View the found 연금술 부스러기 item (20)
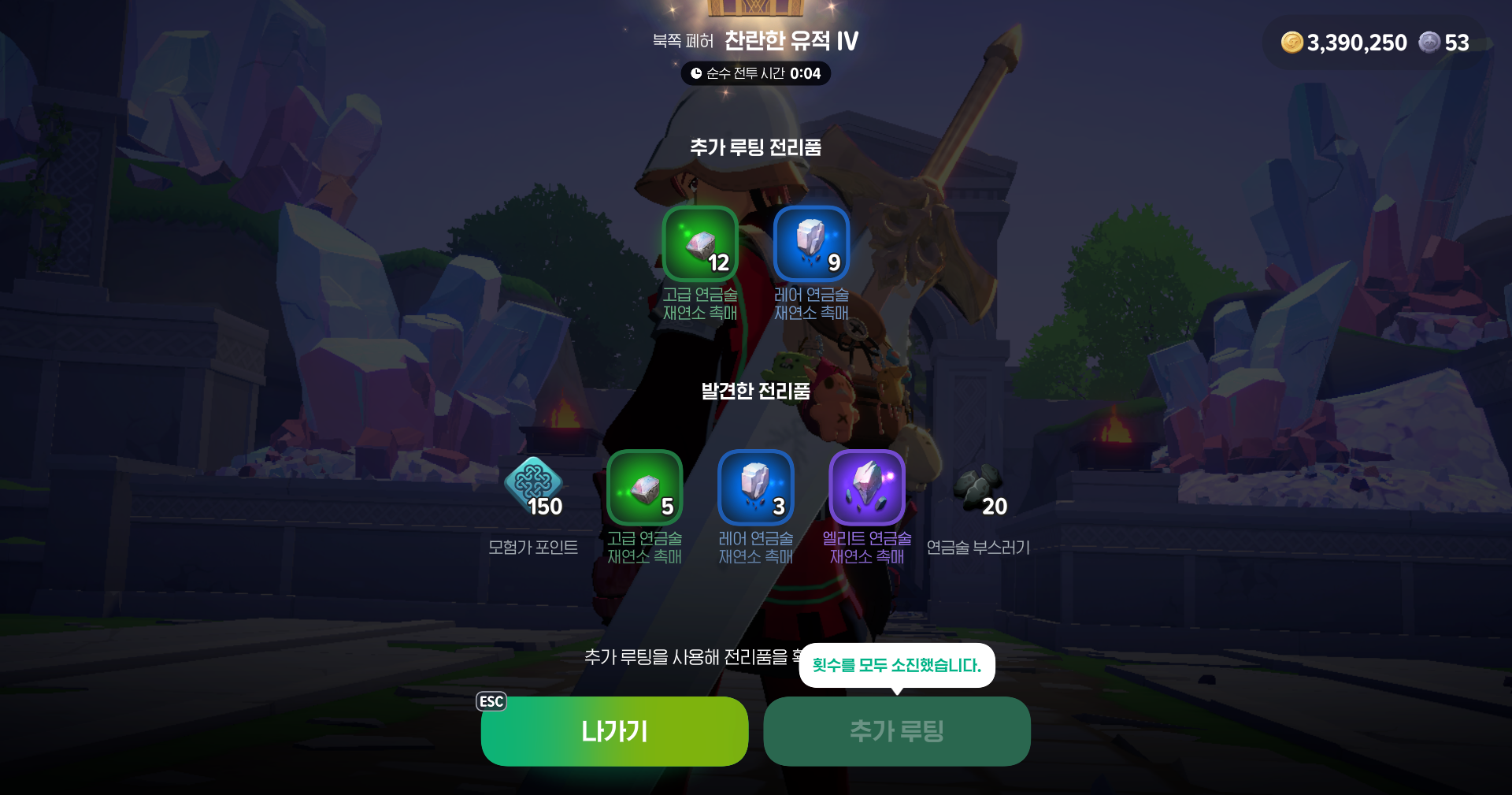The height and width of the screenshot is (795, 1512). click(978, 487)
